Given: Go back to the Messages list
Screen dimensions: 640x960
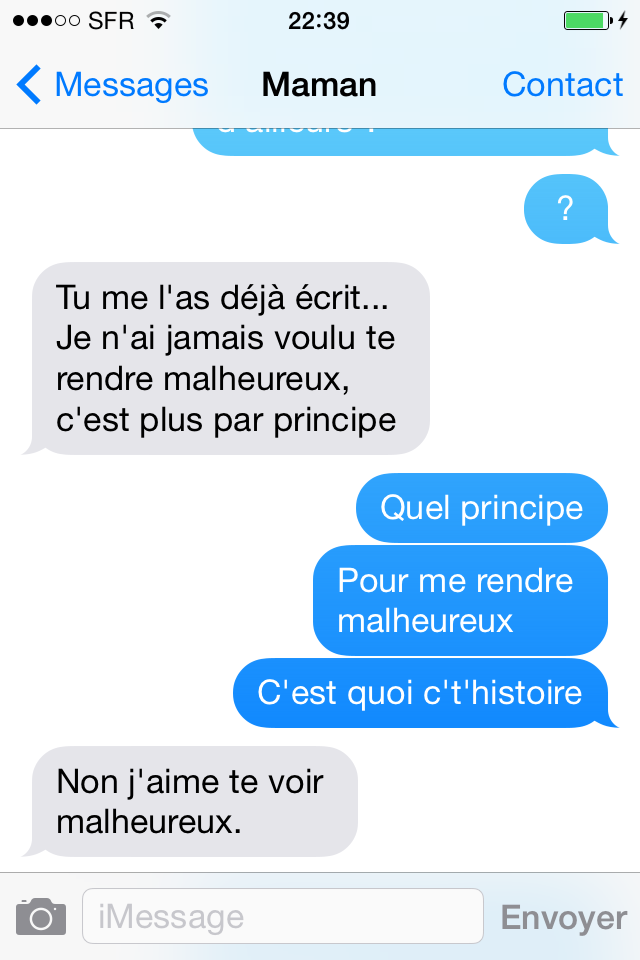Looking at the screenshot, I should pos(112,85).
